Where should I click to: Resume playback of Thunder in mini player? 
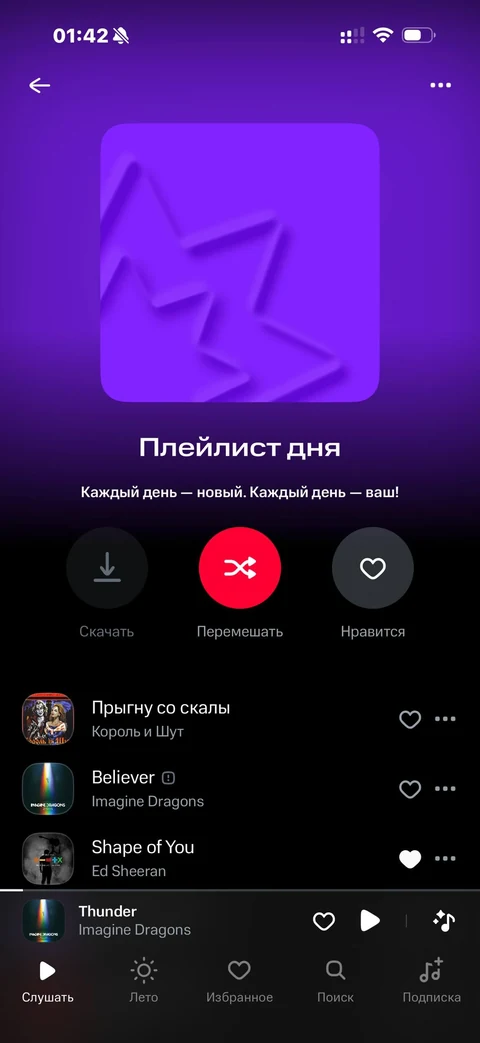(x=370, y=921)
